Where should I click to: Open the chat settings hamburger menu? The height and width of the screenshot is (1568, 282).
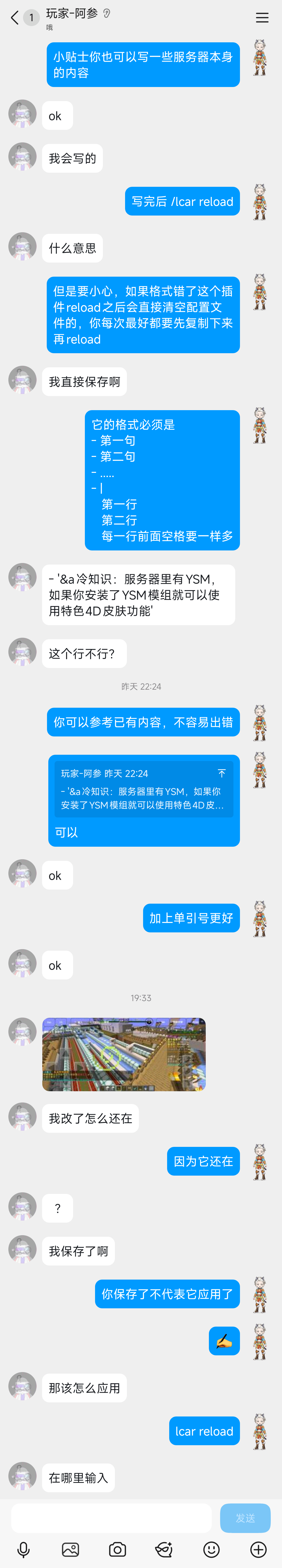click(x=262, y=18)
